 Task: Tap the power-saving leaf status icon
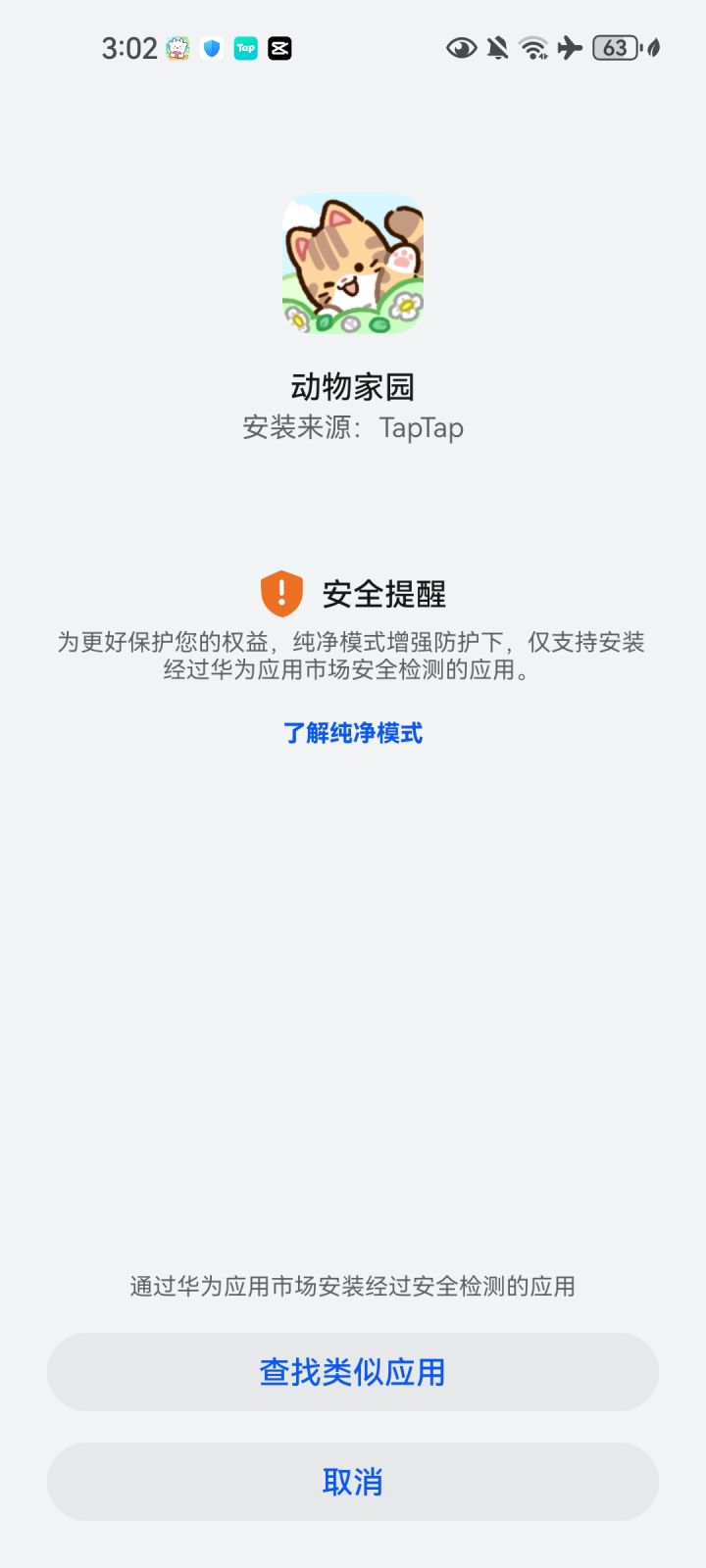[653, 48]
